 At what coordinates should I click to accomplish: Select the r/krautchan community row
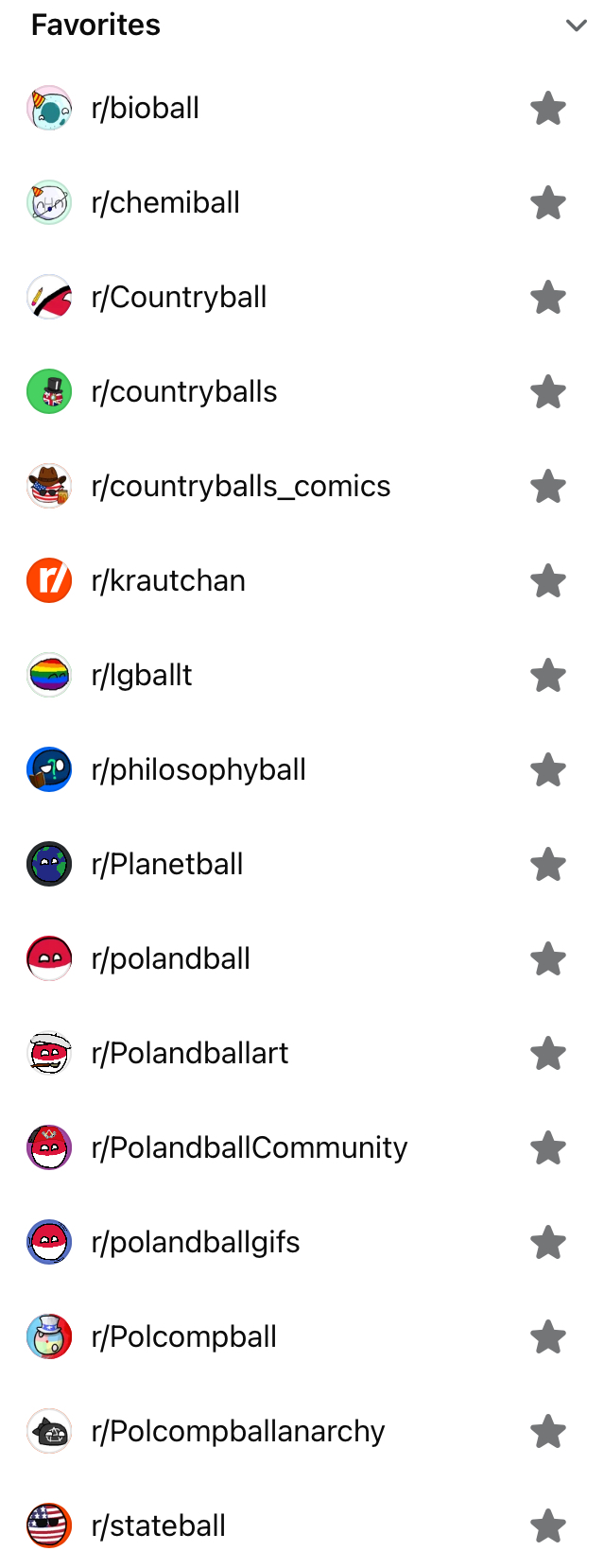point(168,581)
